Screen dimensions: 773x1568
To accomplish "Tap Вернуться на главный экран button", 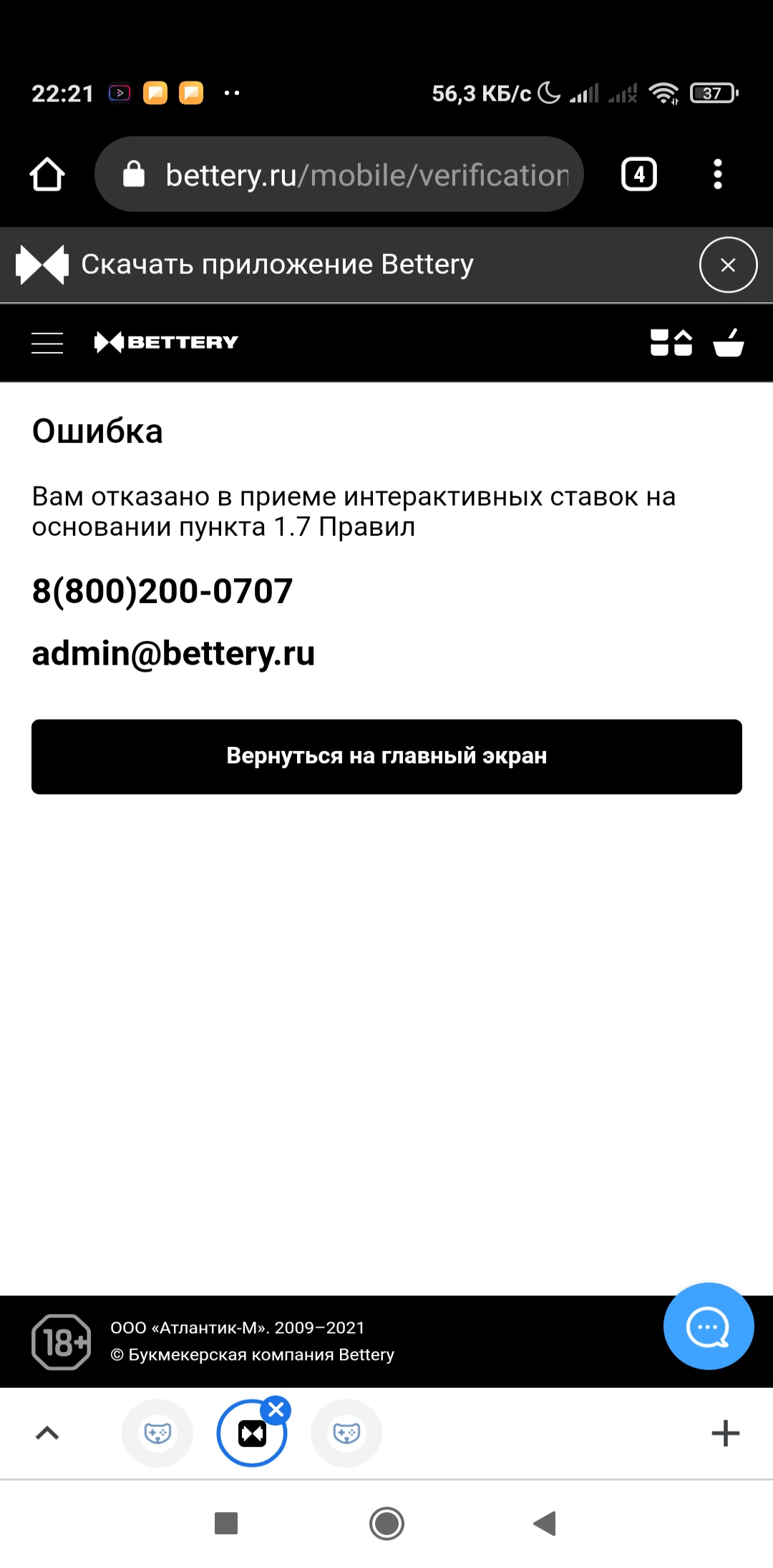I will (x=386, y=757).
